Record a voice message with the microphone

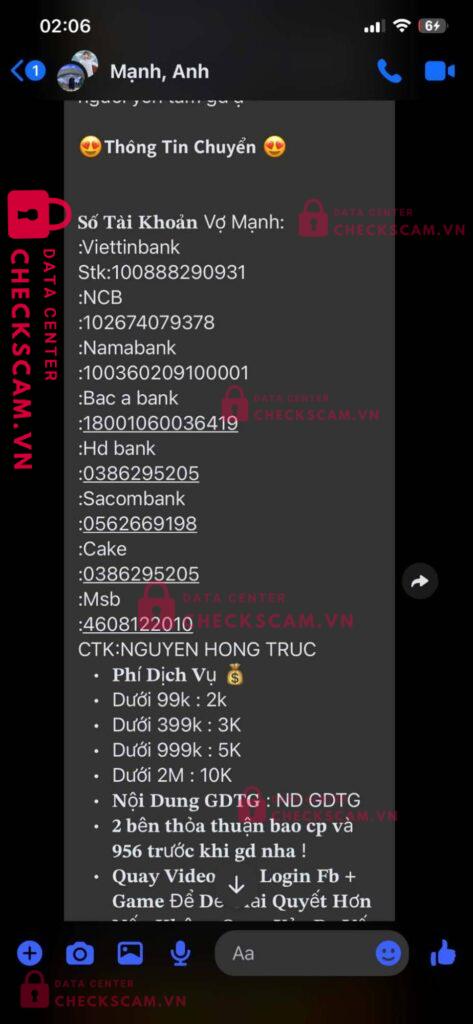click(180, 953)
